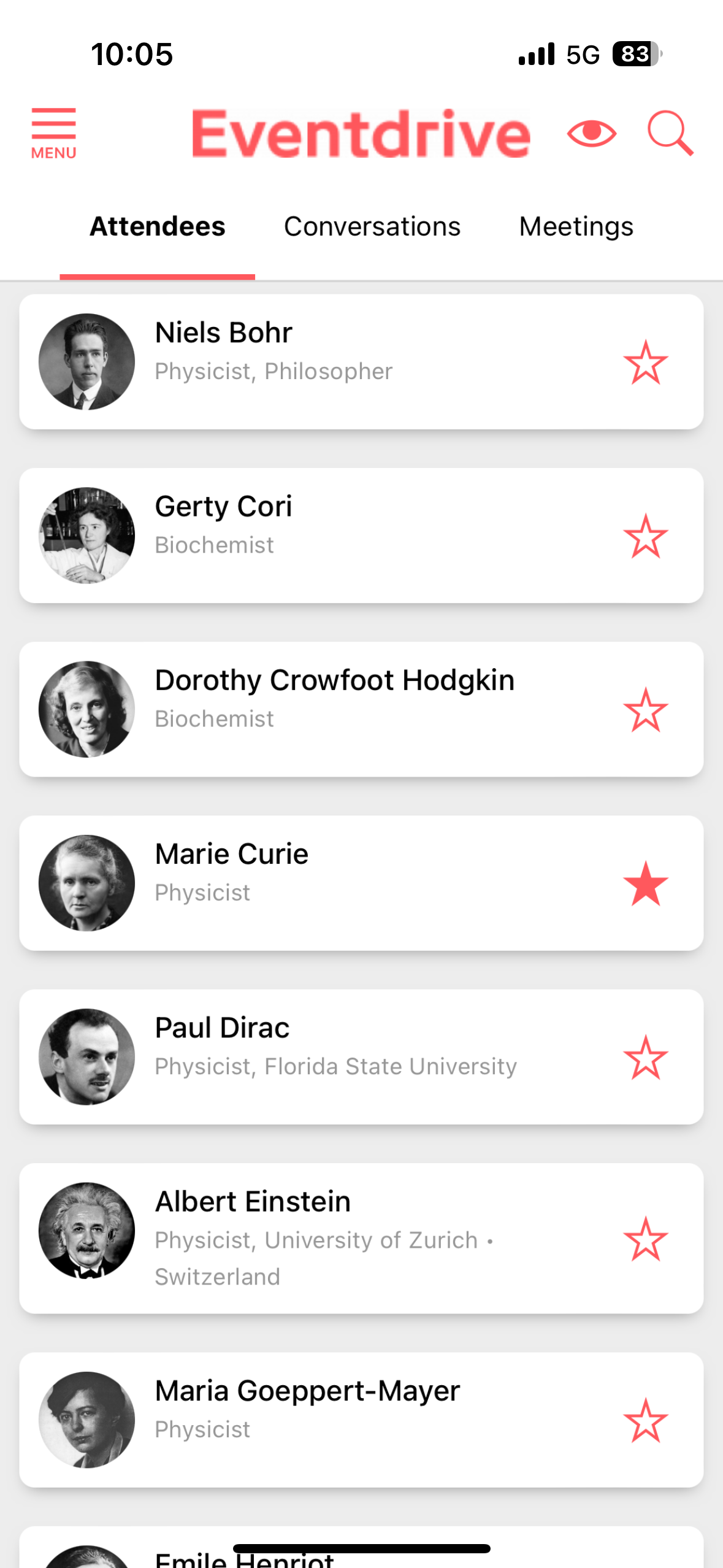723x1568 pixels.
Task: Select the Attendees tab
Action: 158,226
